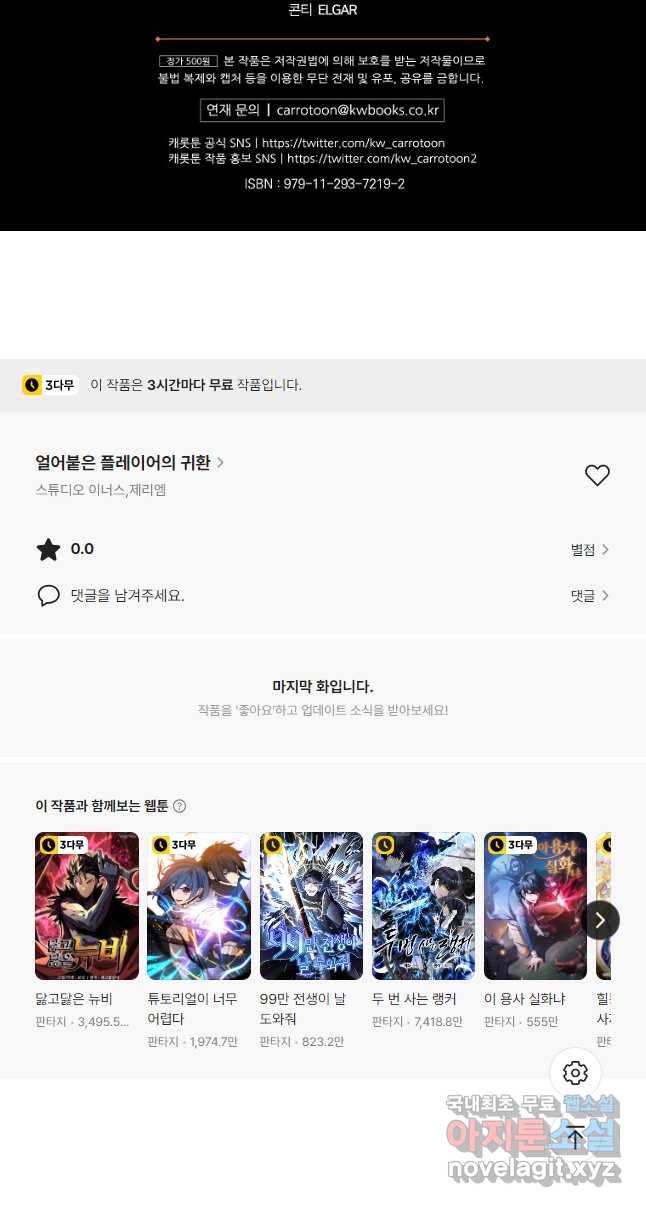Like the webtoon with the heart icon

click(597, 476)
